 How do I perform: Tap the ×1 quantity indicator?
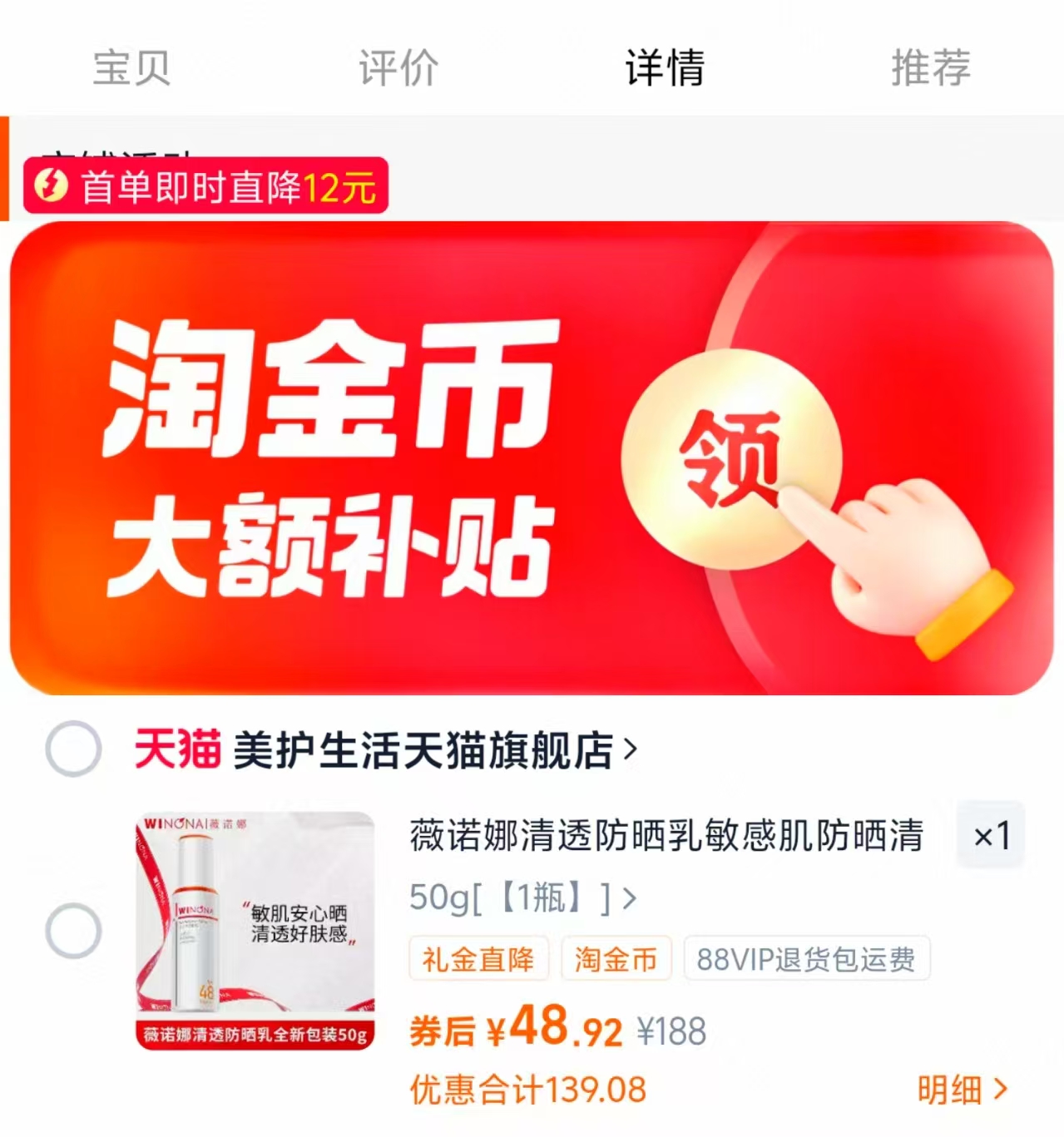point(991,836)
